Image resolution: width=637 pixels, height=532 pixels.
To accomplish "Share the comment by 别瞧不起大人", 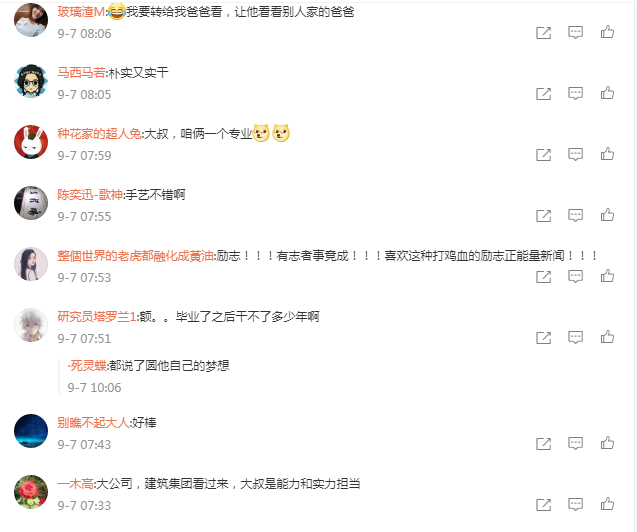I will coord(543,444).
